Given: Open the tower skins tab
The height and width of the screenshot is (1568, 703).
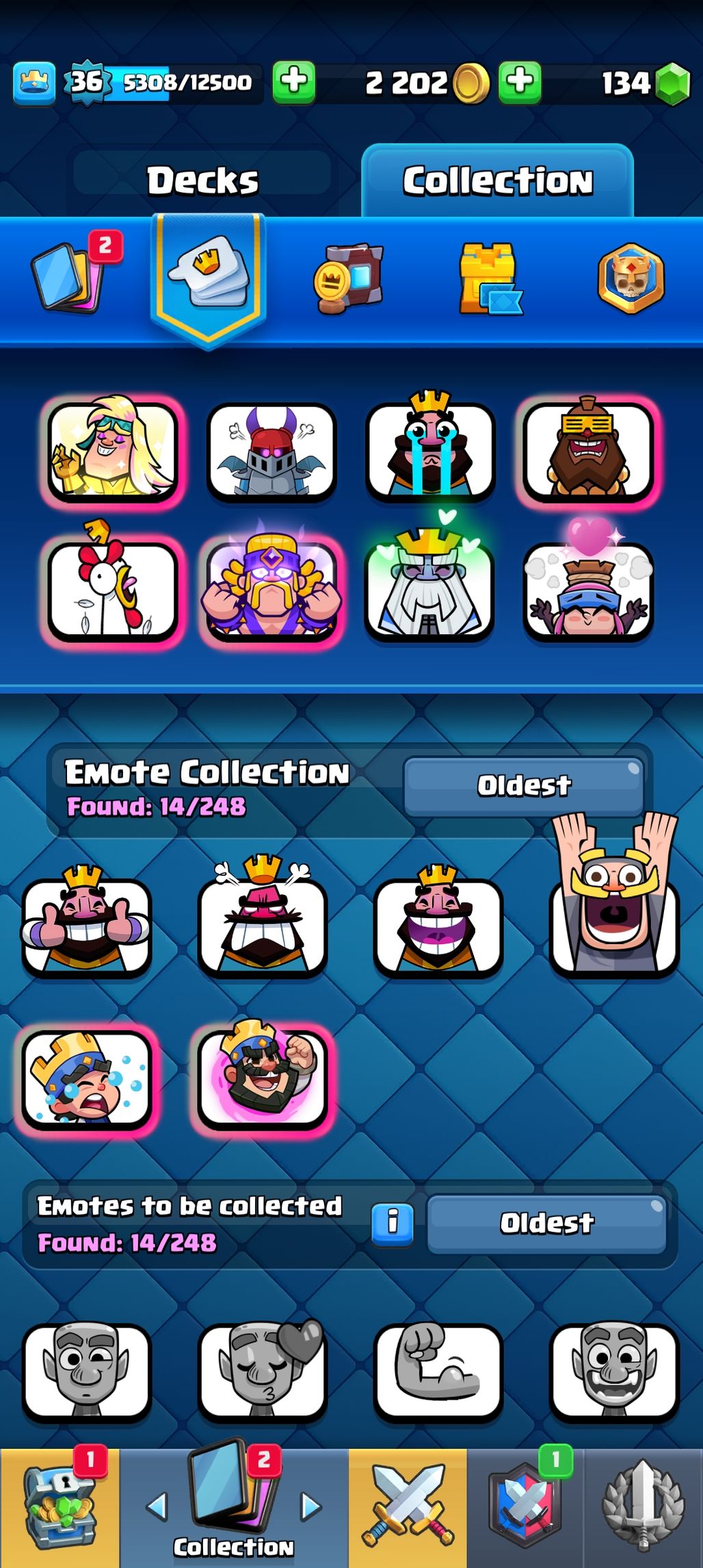Looking at the screenshot, I should [x=490, y=278].
